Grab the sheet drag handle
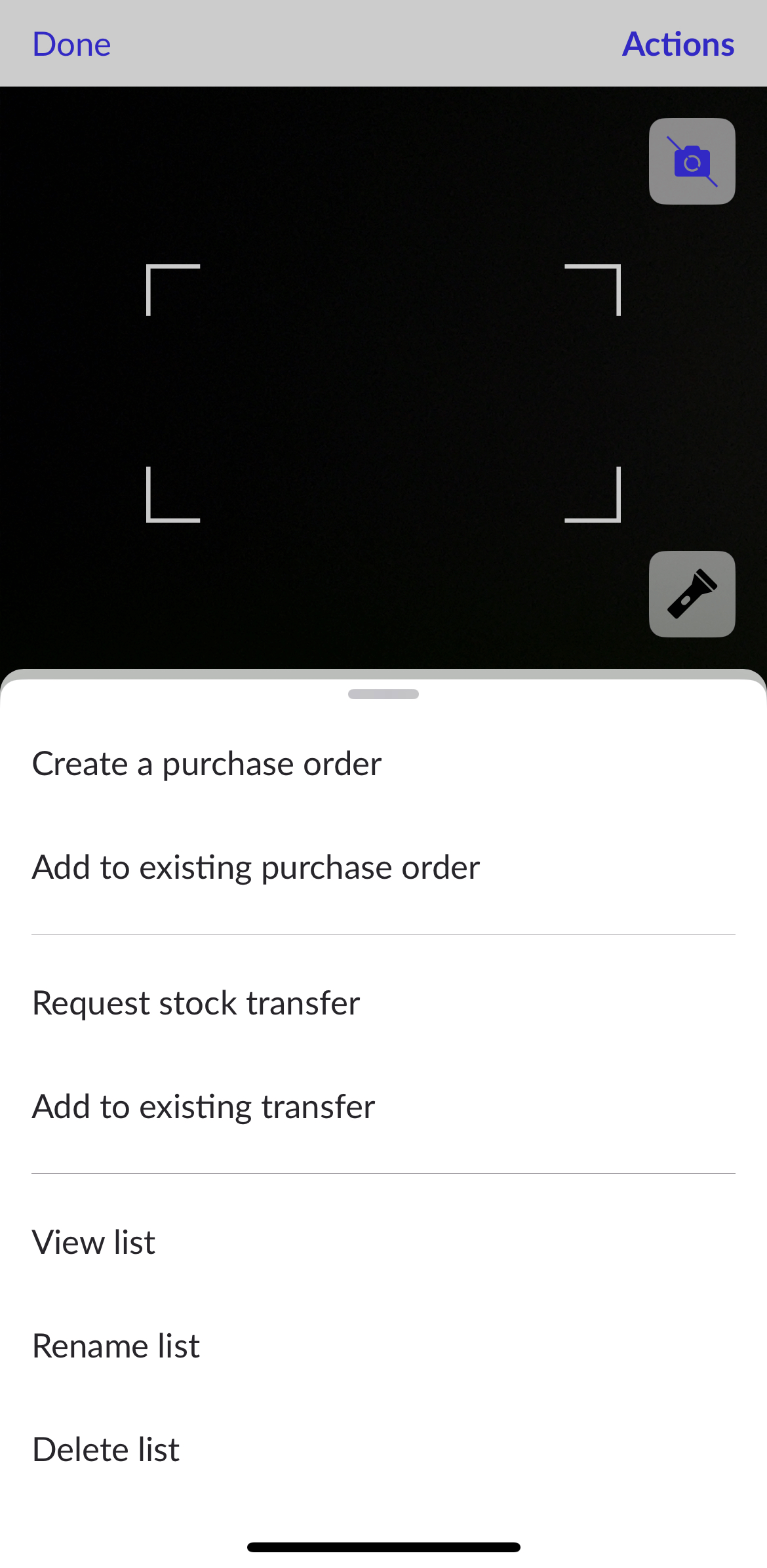This screenshot has width=767, height=1568. coord(383,694)
